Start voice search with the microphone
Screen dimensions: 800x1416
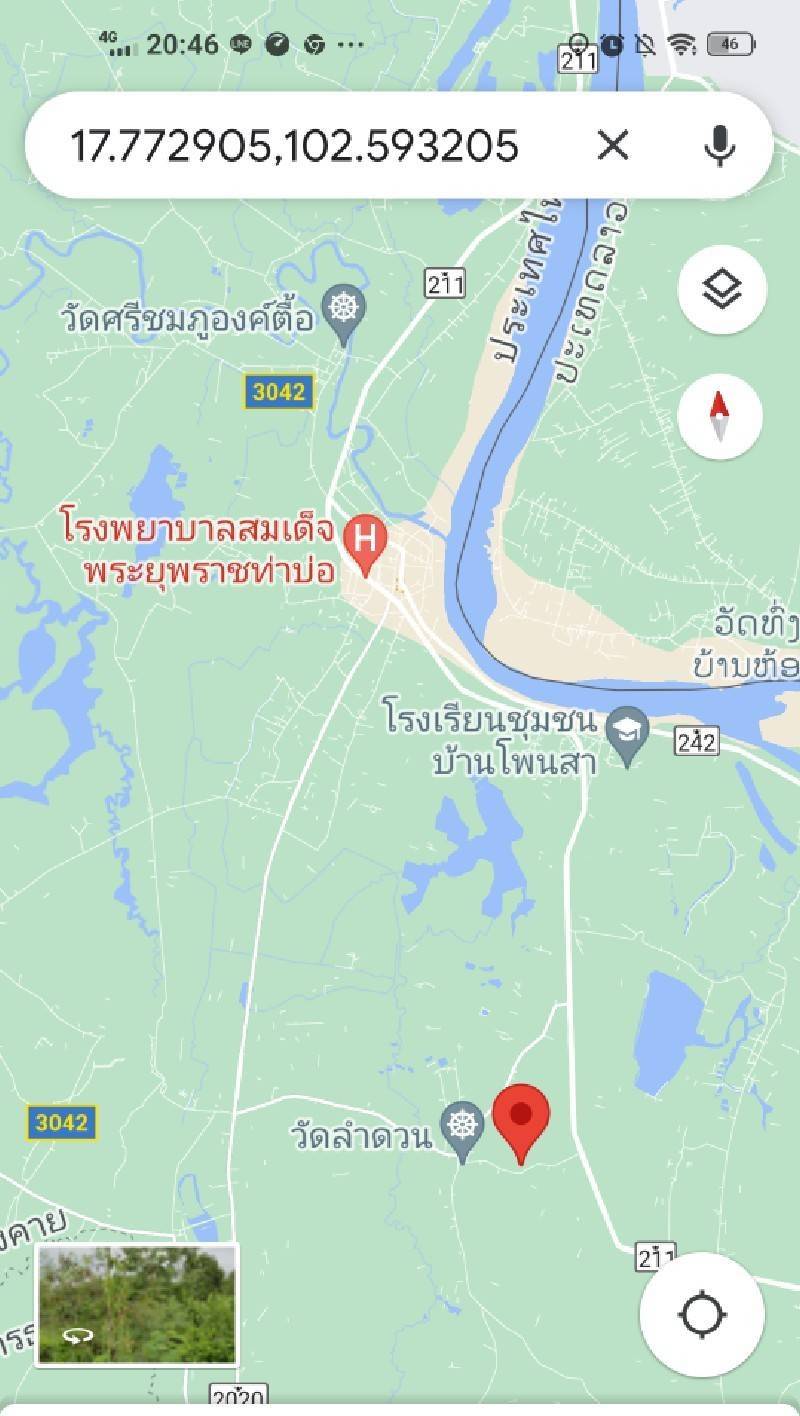tap(719, 146)
